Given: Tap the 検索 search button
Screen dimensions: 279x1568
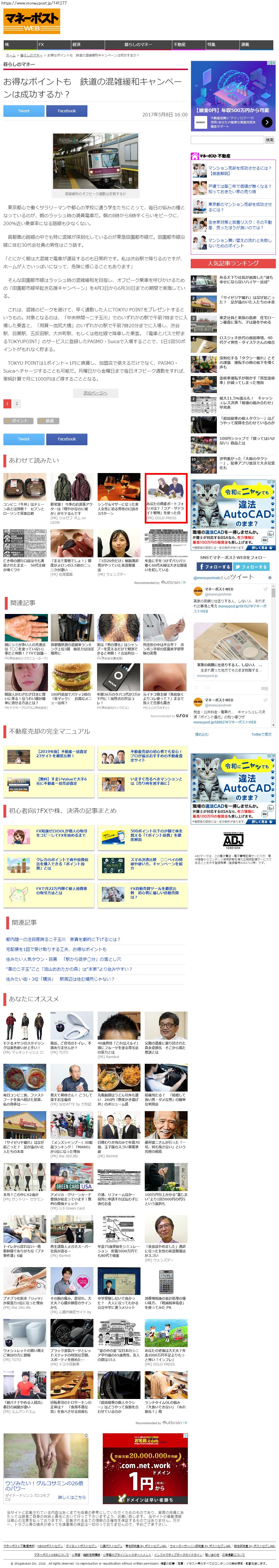Looking at the screenshot, I should click(269, 140).
